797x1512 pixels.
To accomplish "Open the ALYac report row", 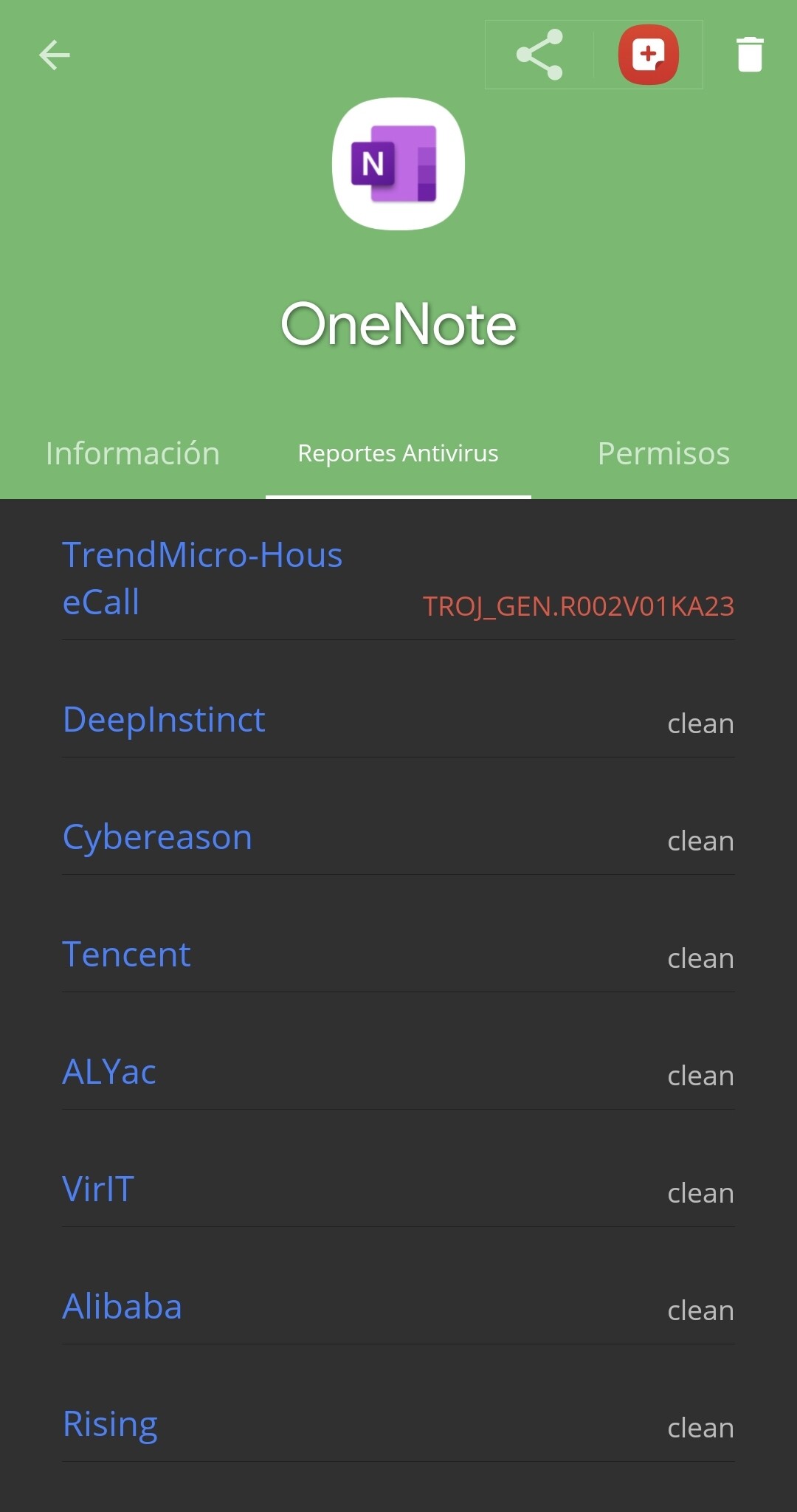I will (x=398, y=1072).
